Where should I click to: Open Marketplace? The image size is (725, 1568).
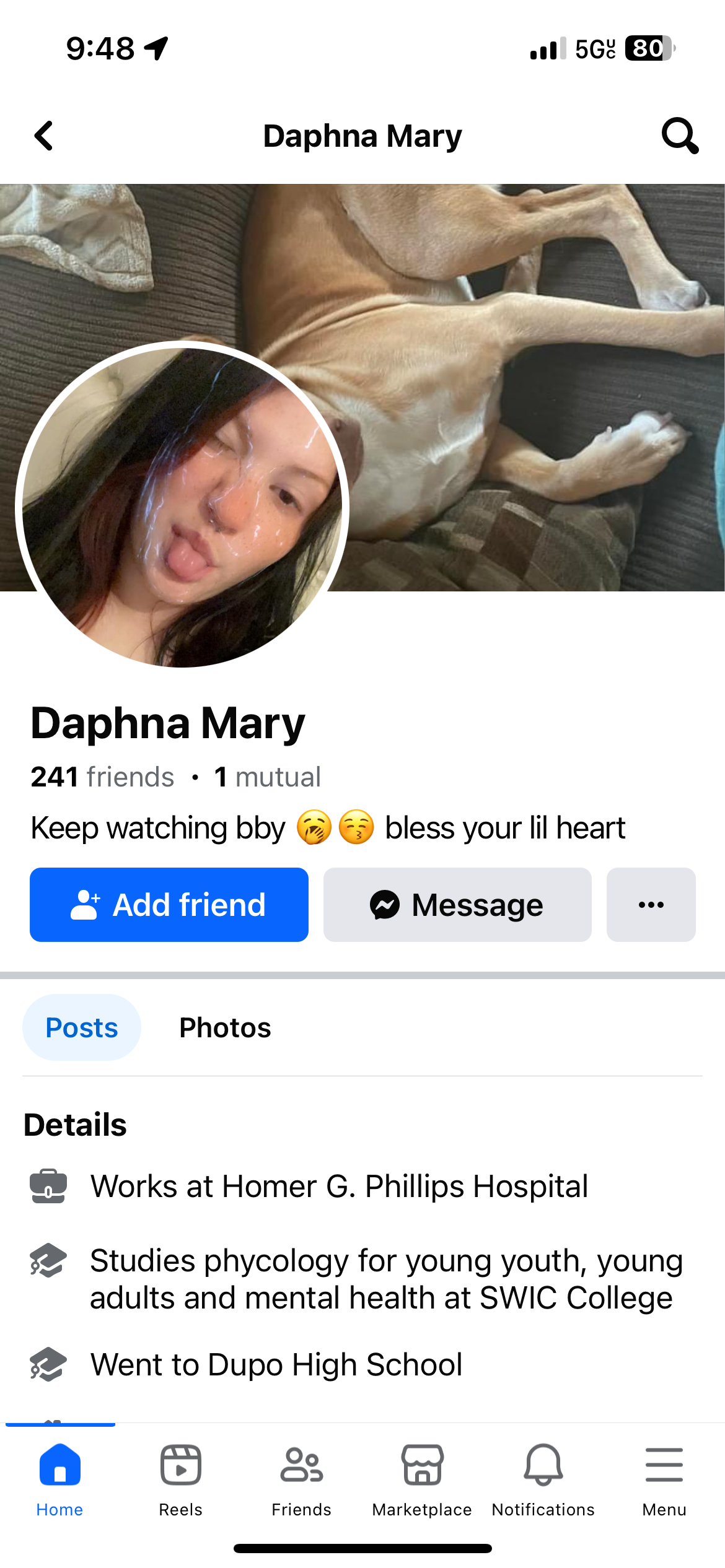coord(422,1480)
